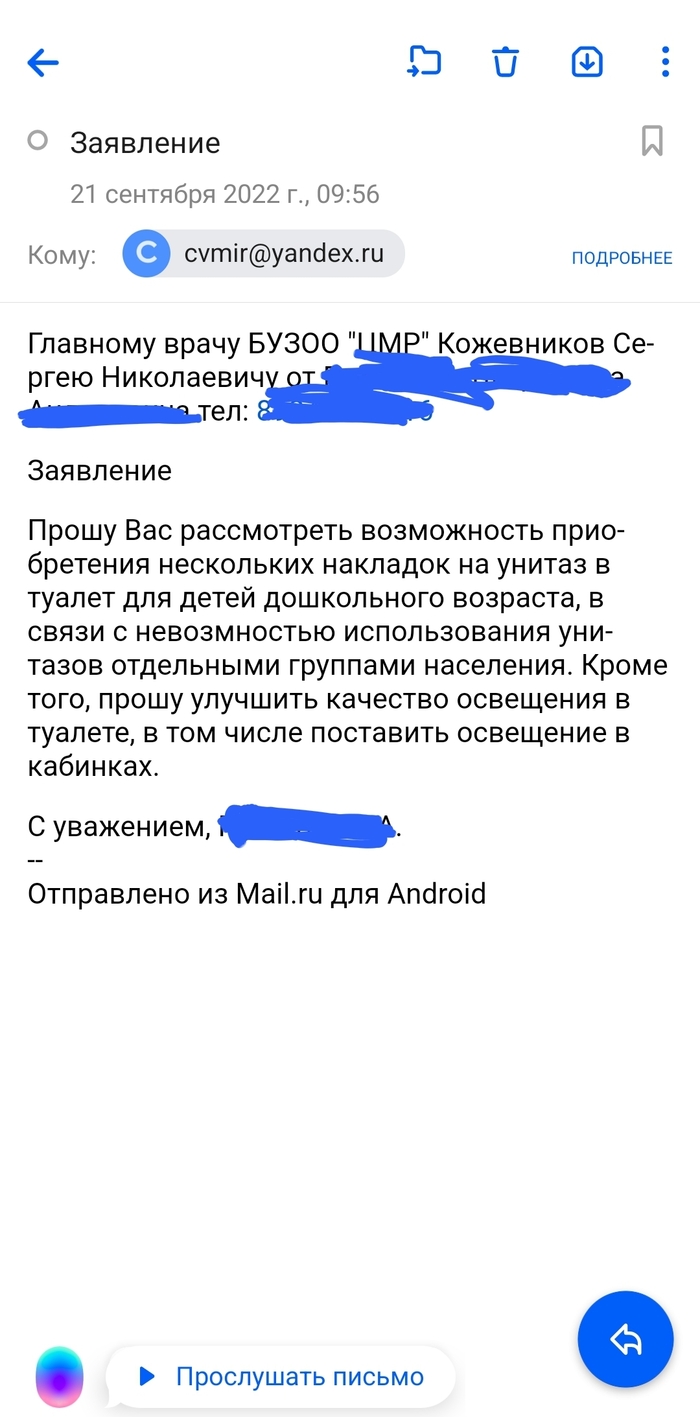Open the three-dot overflow menu
700x1417 pixels.
(665, 62)
